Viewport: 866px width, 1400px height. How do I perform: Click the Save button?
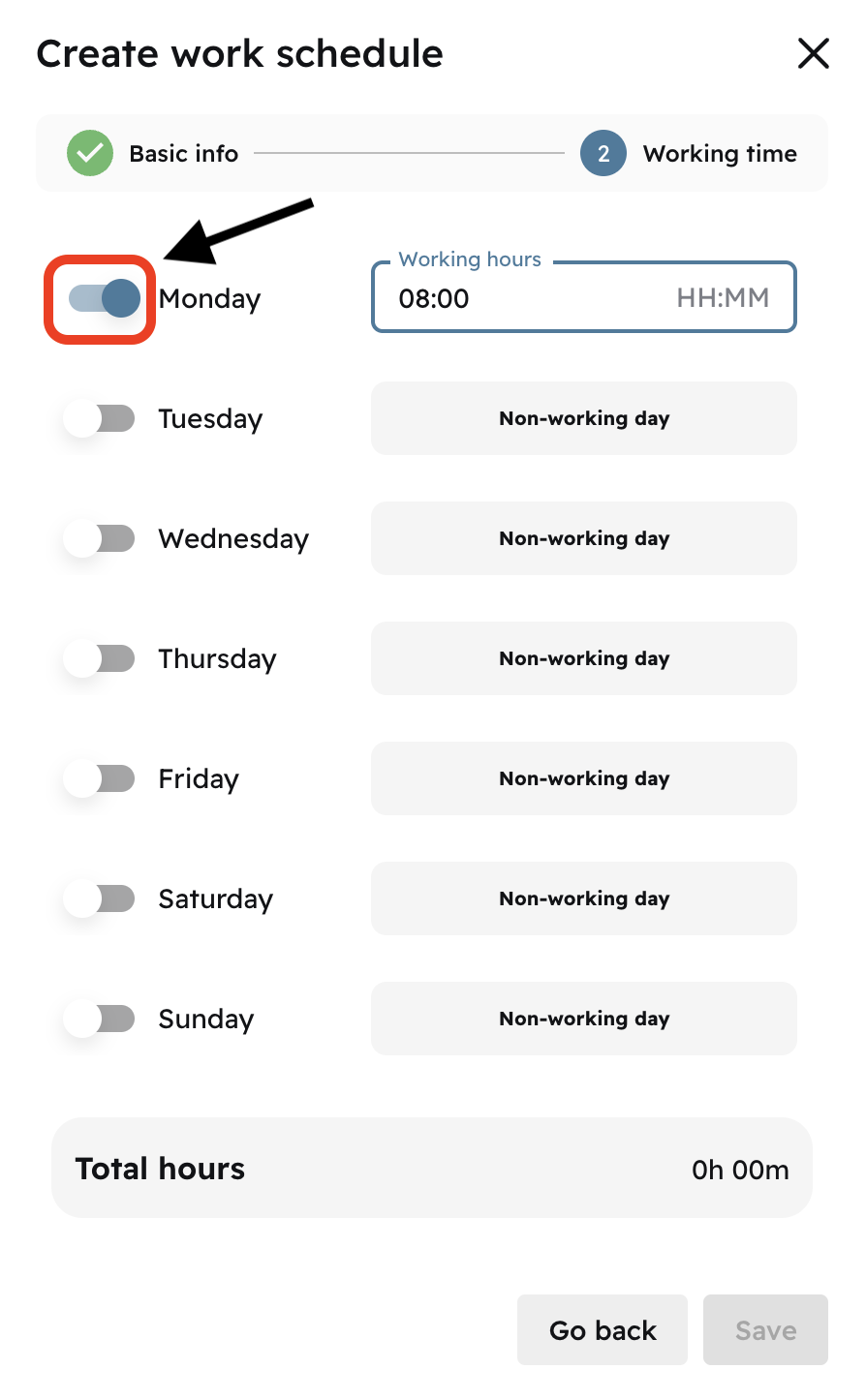(x=765, y=1329)
